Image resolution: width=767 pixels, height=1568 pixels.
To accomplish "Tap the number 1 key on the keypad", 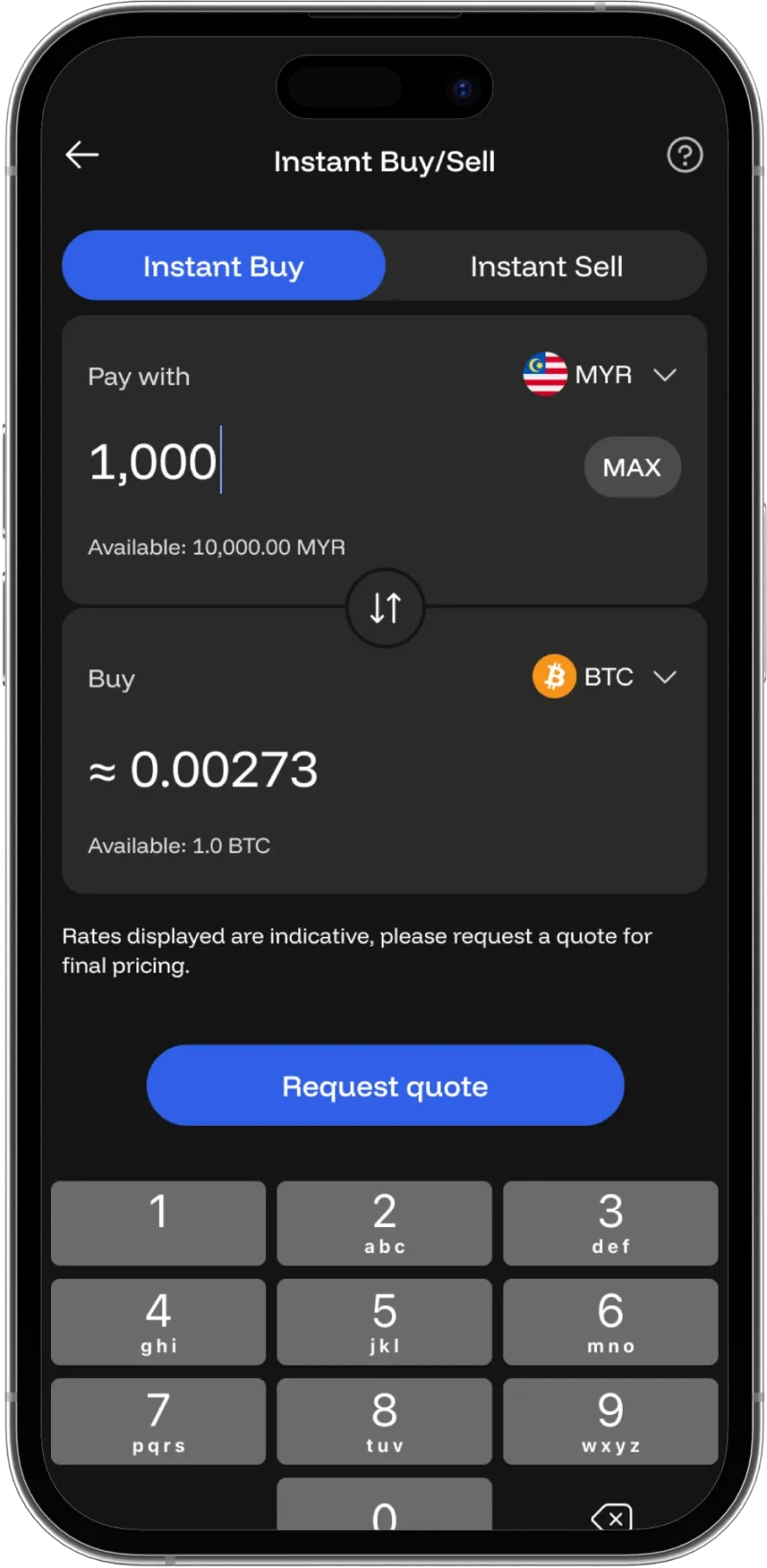I will [x=158, y=1222].
